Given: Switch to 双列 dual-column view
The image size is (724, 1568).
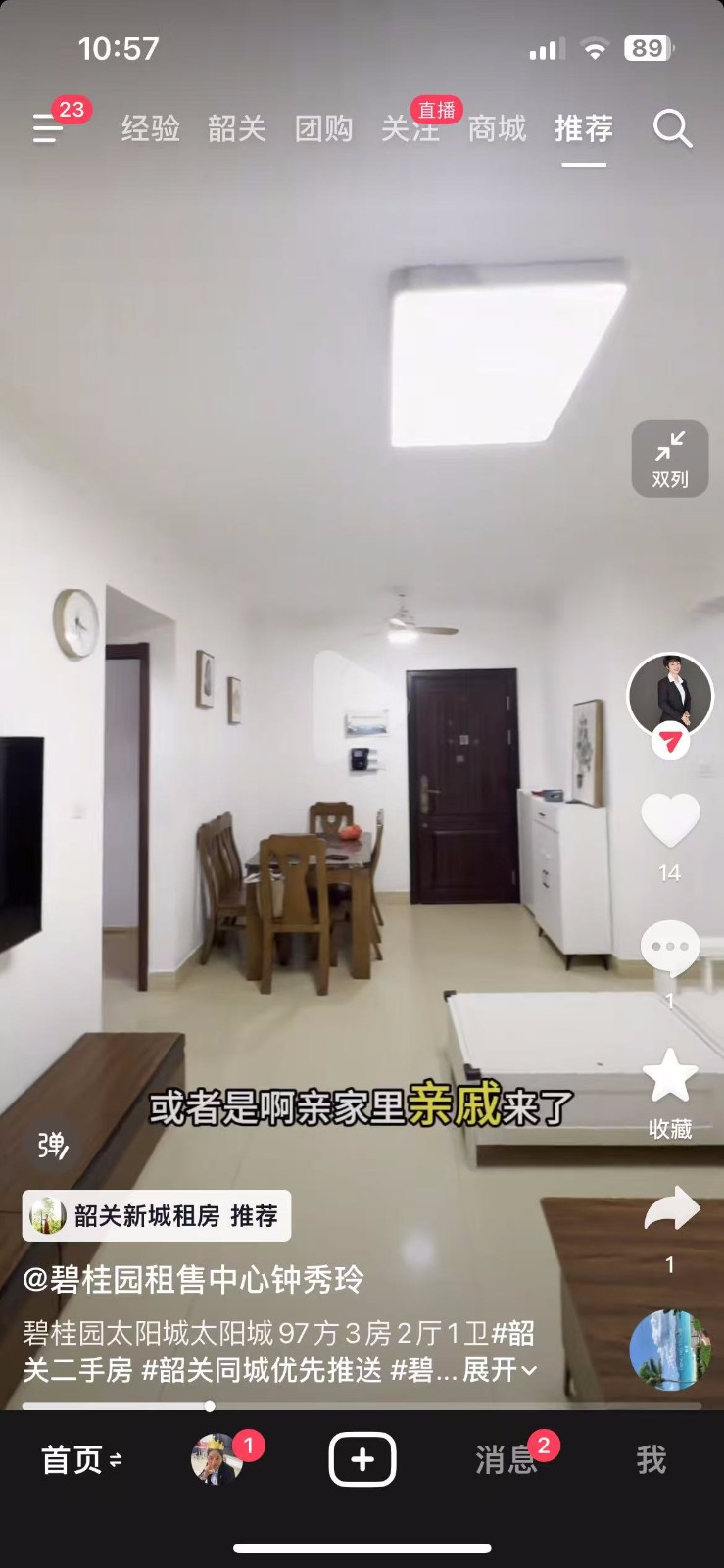Looking at the screenshot, I should [x=670, y=459].
